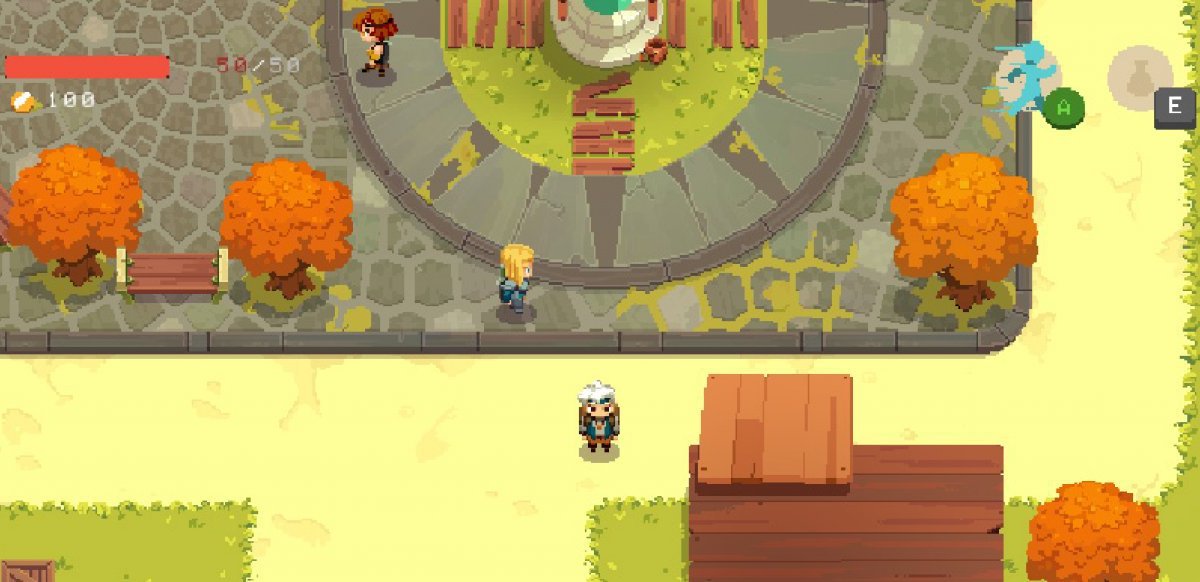Image resolution: width=1200 pixels, height=582 pixels.
Task: Tap the blue dash/roll action button
Action: pos(1026,76)
